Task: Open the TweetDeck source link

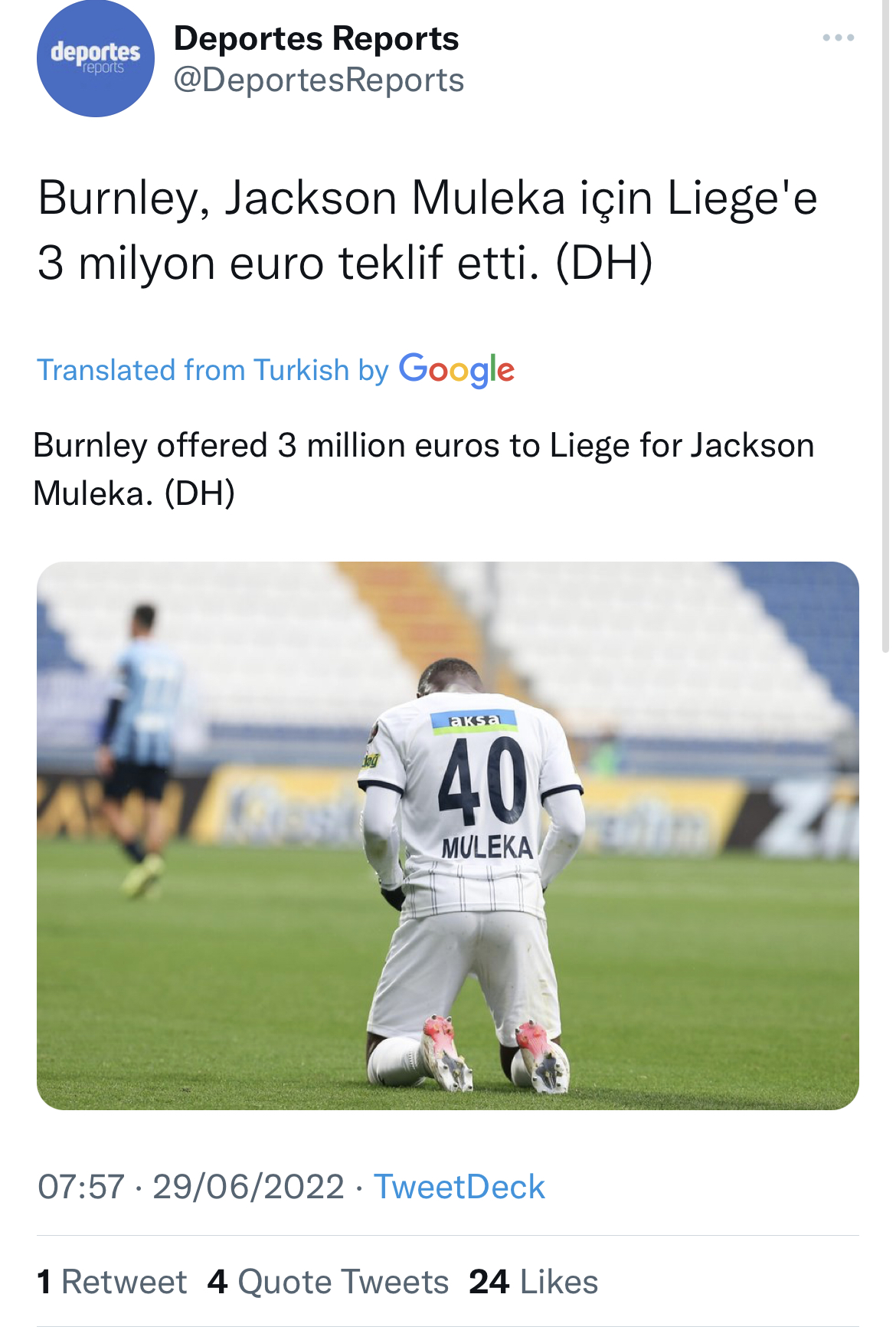Action: (459, 1187)
